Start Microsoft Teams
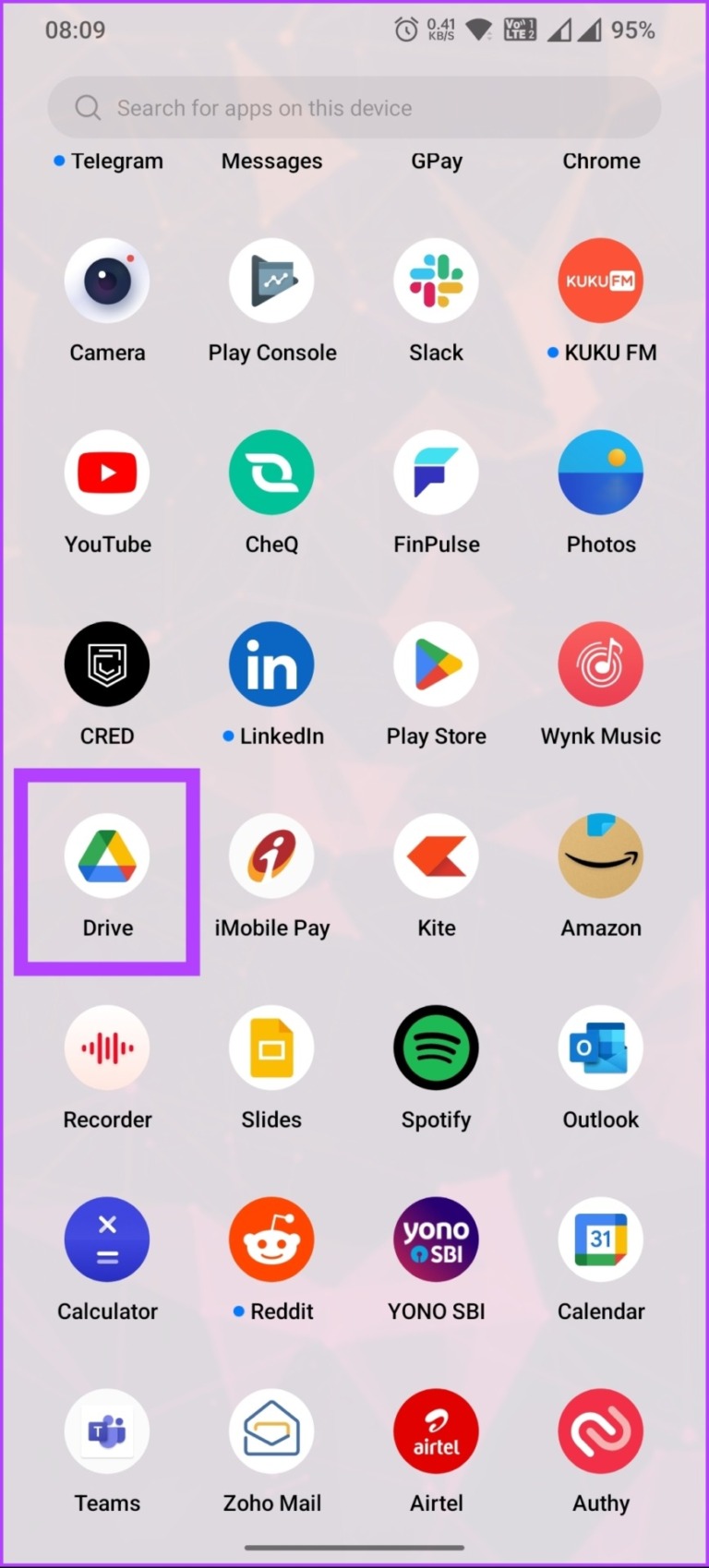 [x=107, y=1430]
